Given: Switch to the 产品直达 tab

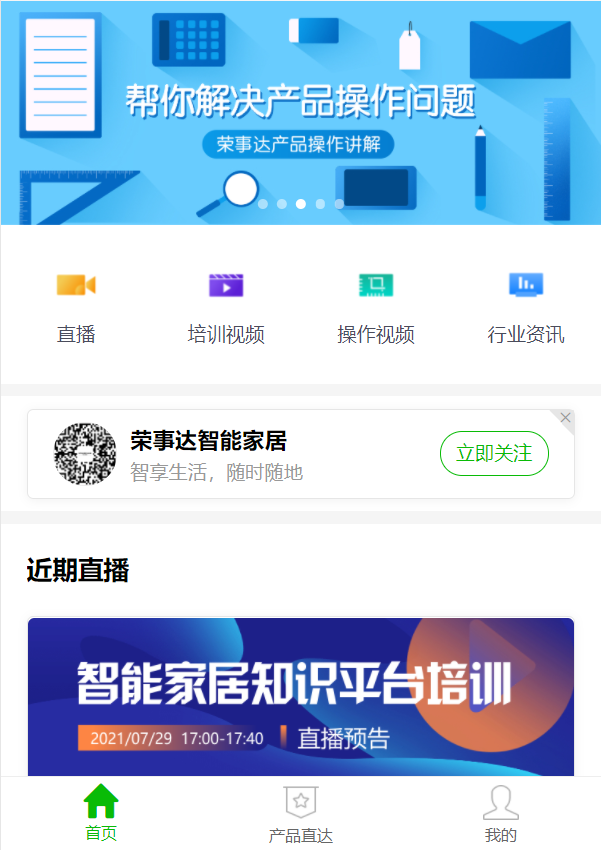Looking at the screenshot, I should coord(301,813).
